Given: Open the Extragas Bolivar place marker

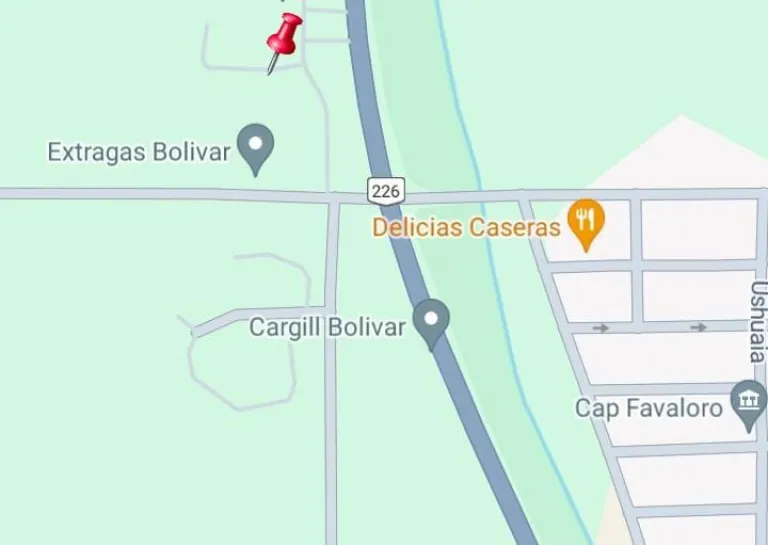Looking at the screenshot, I should [x=256, y=146].
